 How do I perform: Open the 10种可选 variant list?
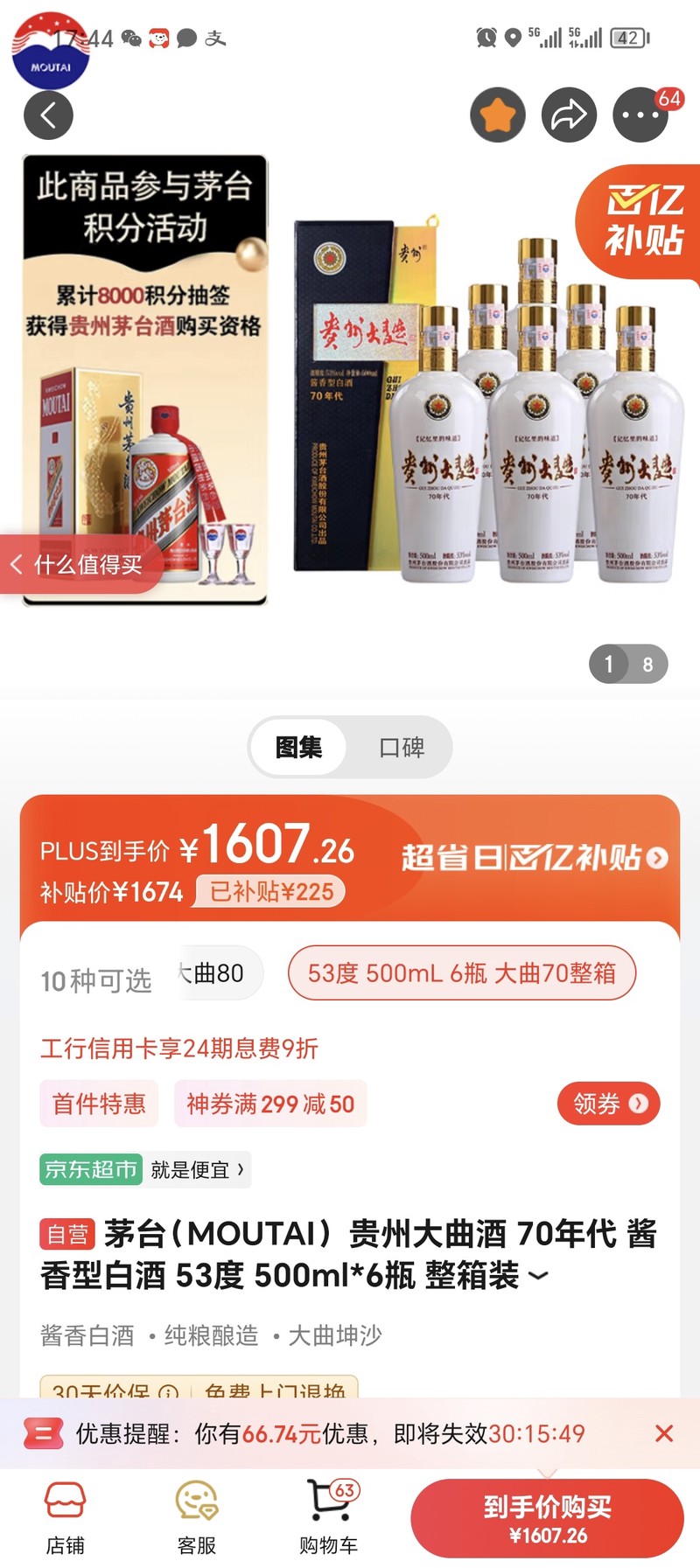click(96, 980)
